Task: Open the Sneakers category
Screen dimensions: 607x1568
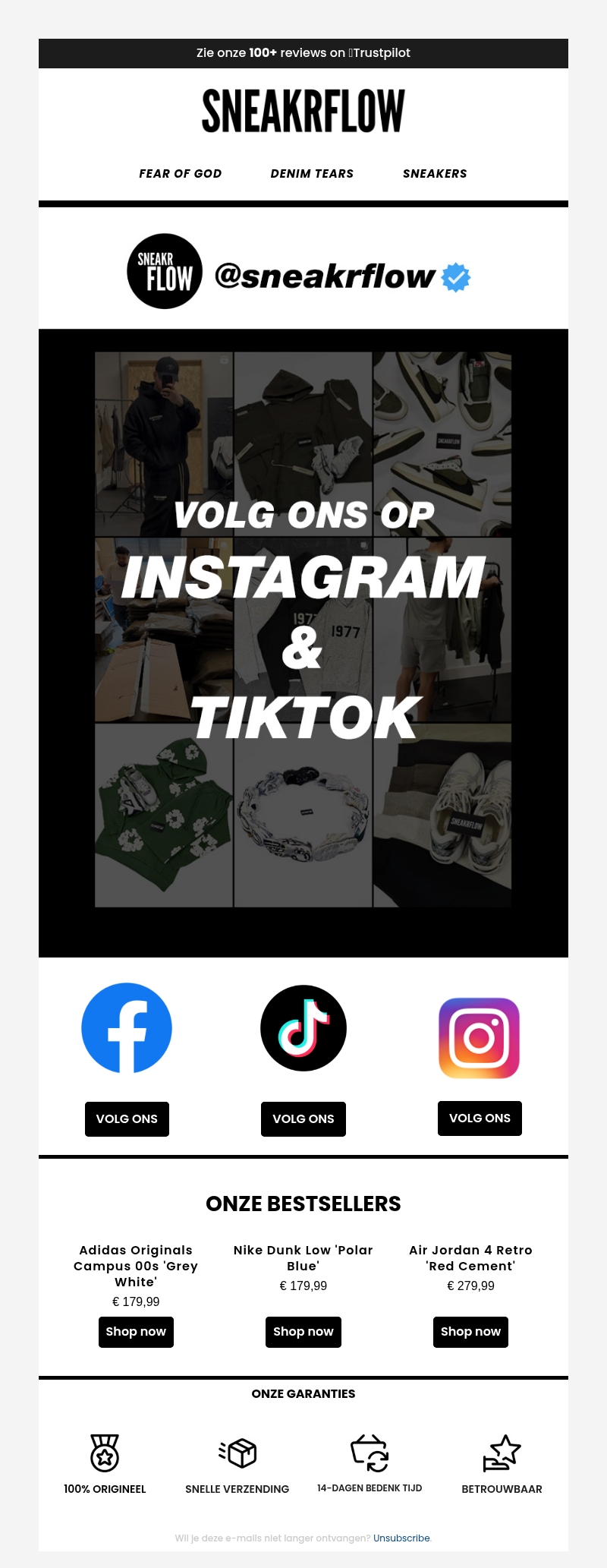Action: coord(435,174)
